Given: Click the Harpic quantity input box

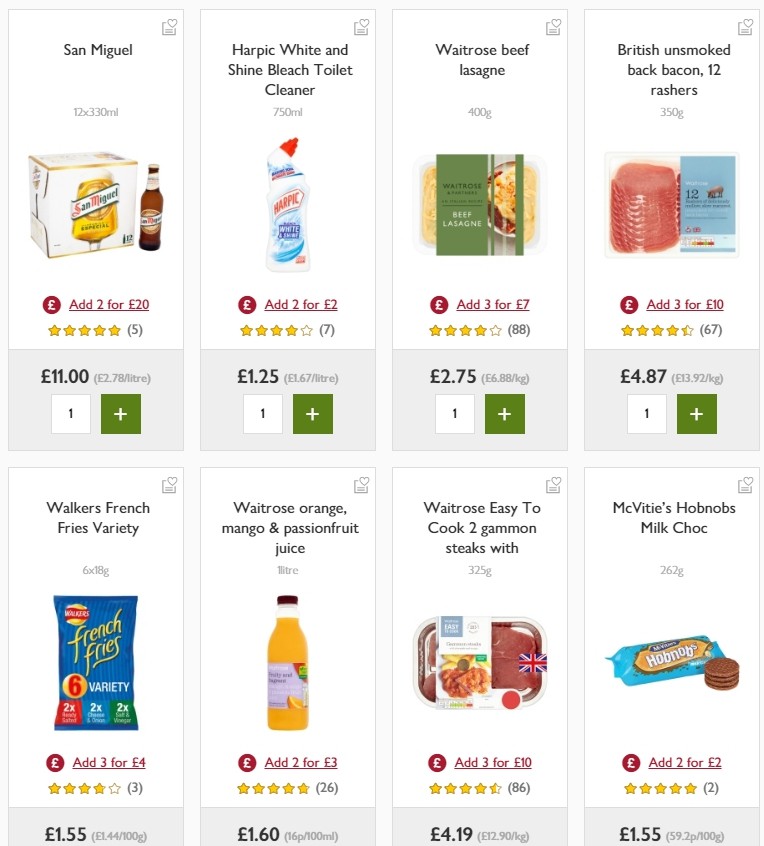Looking at the screenshot, I should 262,413.
